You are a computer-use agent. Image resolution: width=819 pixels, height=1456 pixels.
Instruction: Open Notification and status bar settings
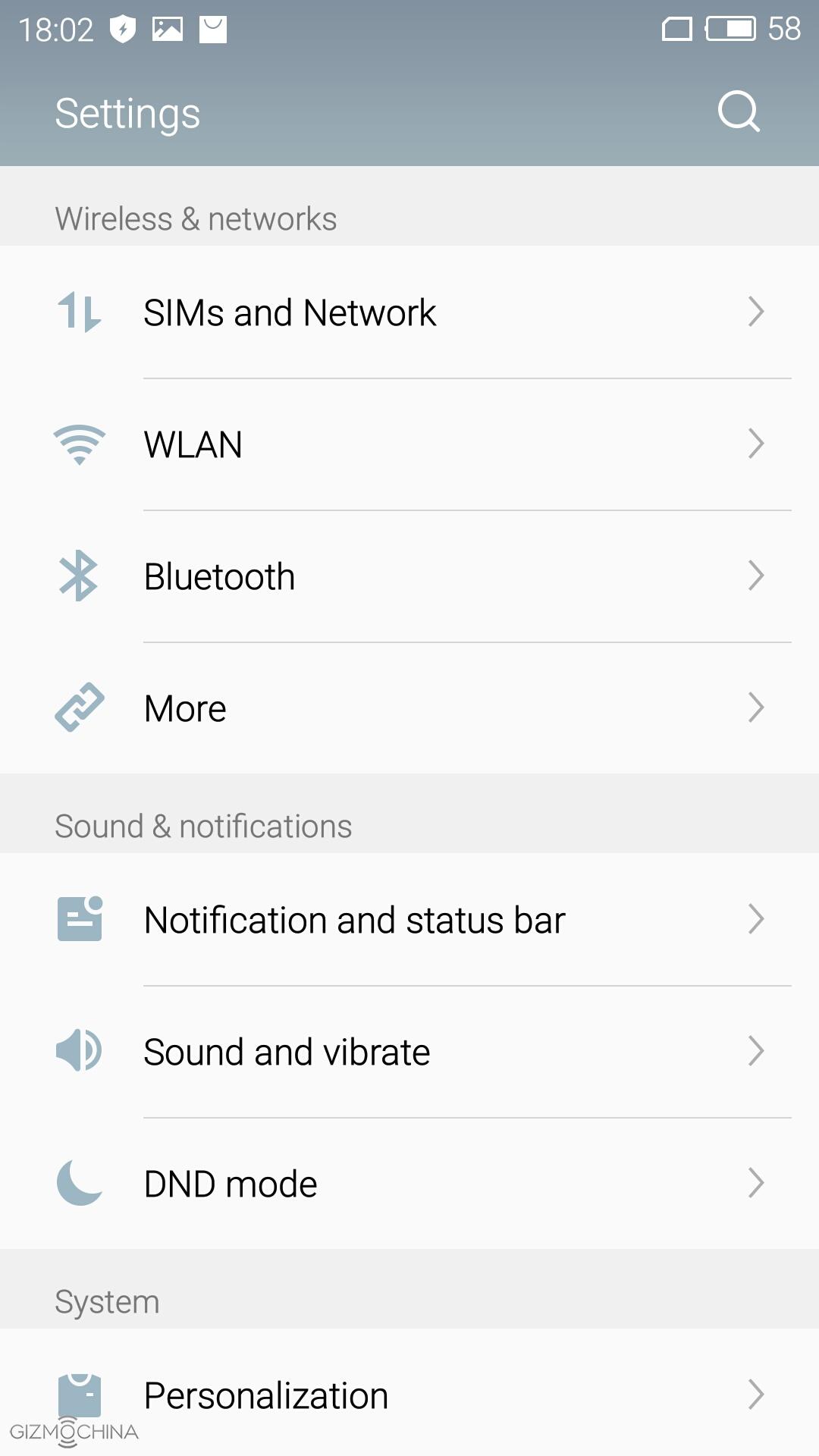click(x=409, y=920)
